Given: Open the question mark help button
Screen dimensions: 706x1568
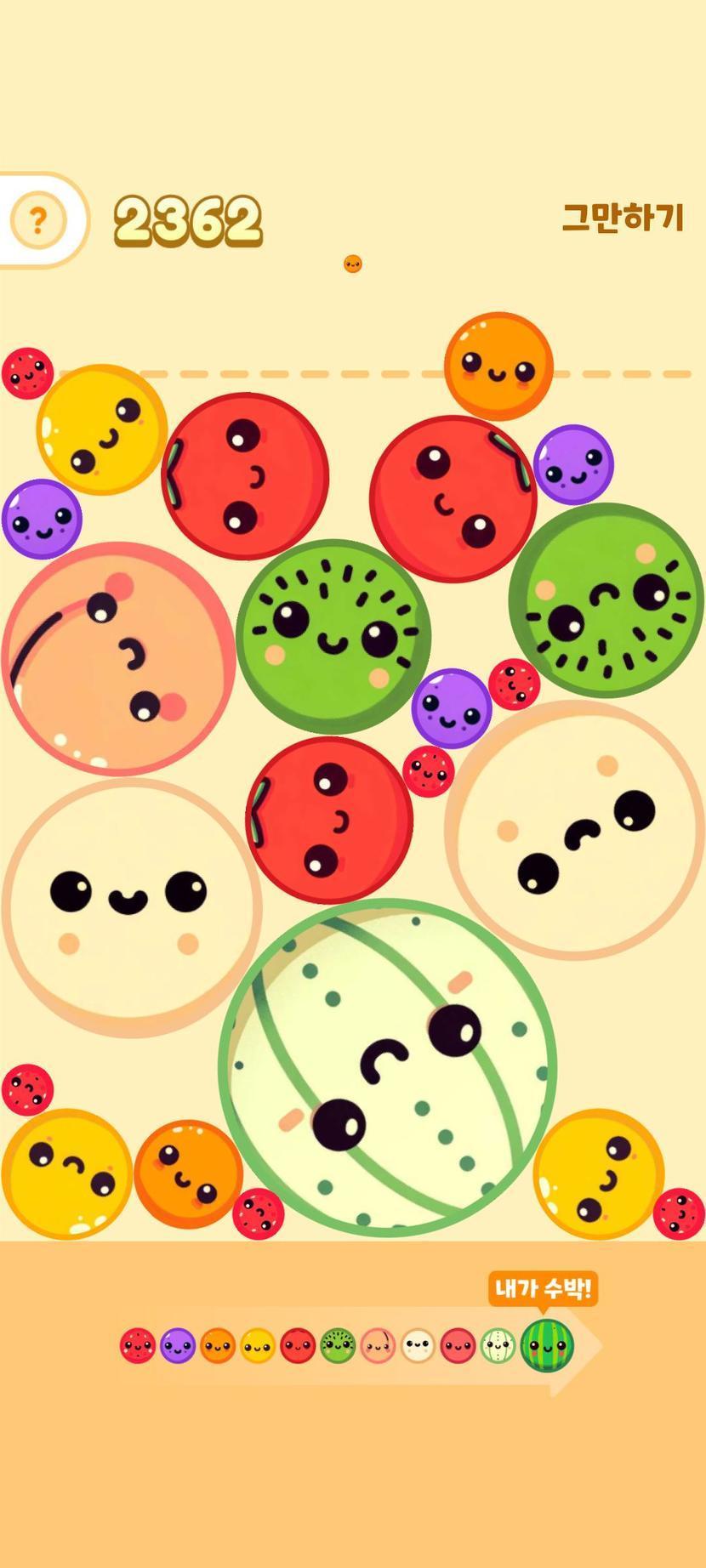Looking at the screenshot, I should (x=37, y=220).
